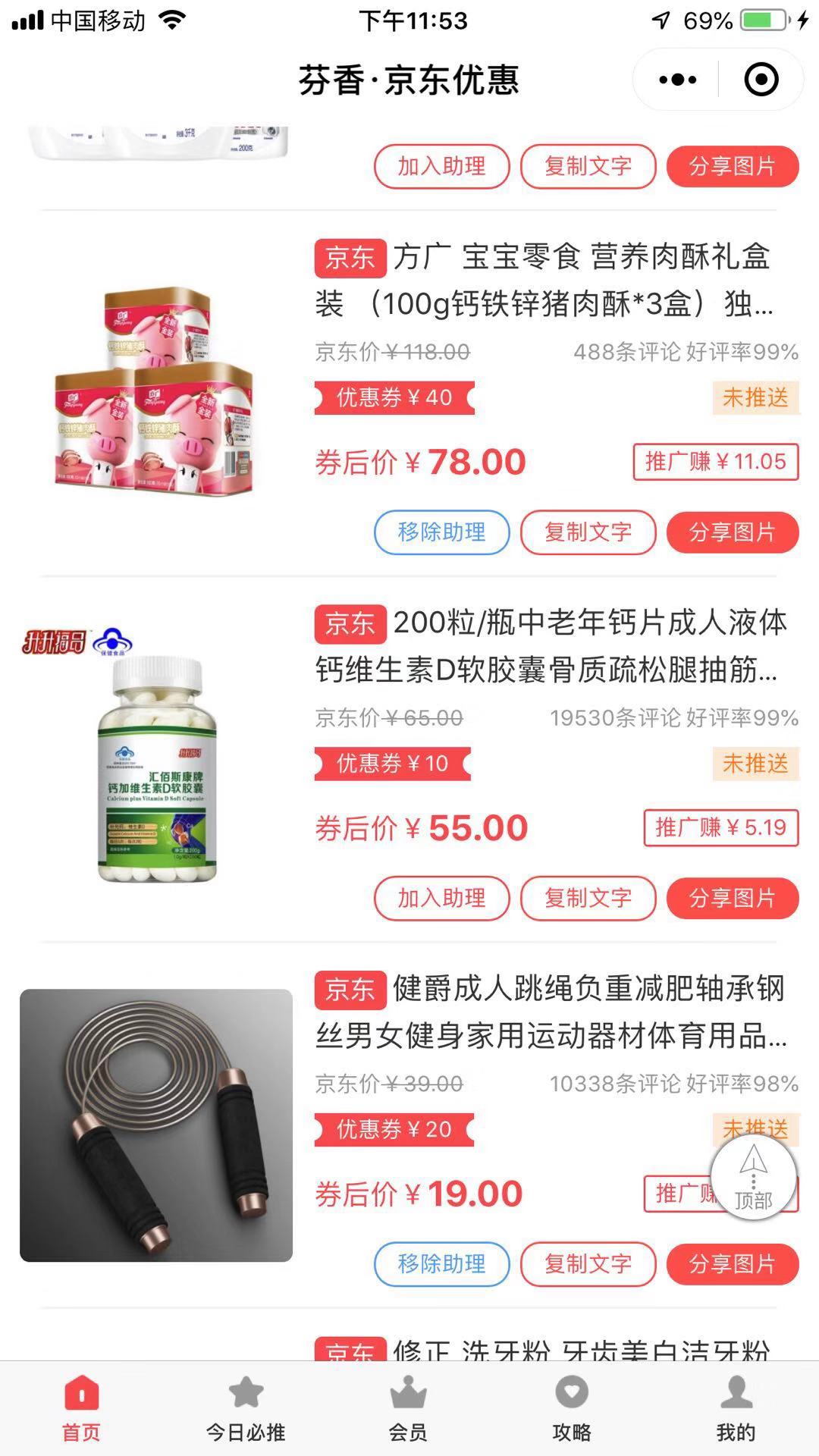Open the mini program more options (...) icon
Viewport: 819px width, 1456px height.
tap(676, 79)
